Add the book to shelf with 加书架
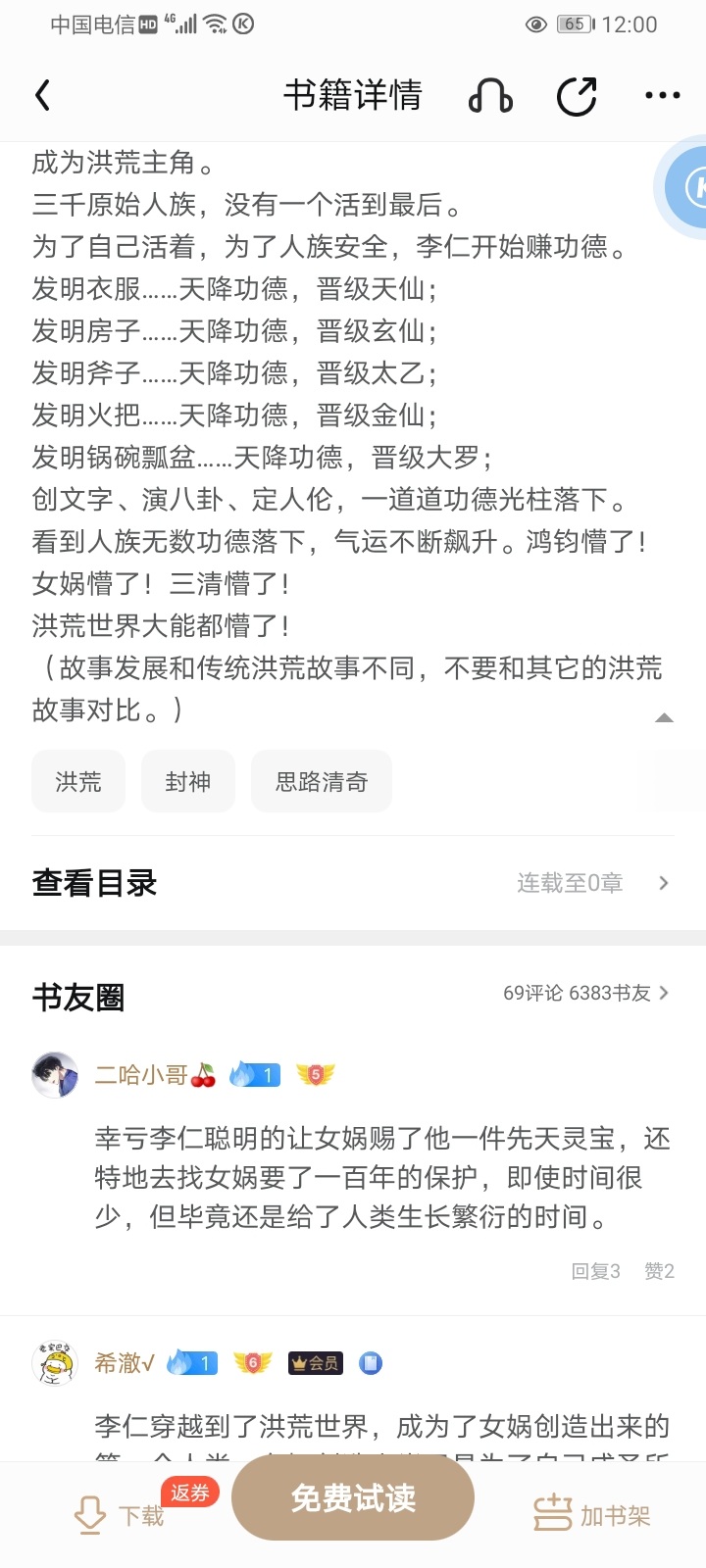The height and width of the screenshot is (1568, 706). point(592,1514)
